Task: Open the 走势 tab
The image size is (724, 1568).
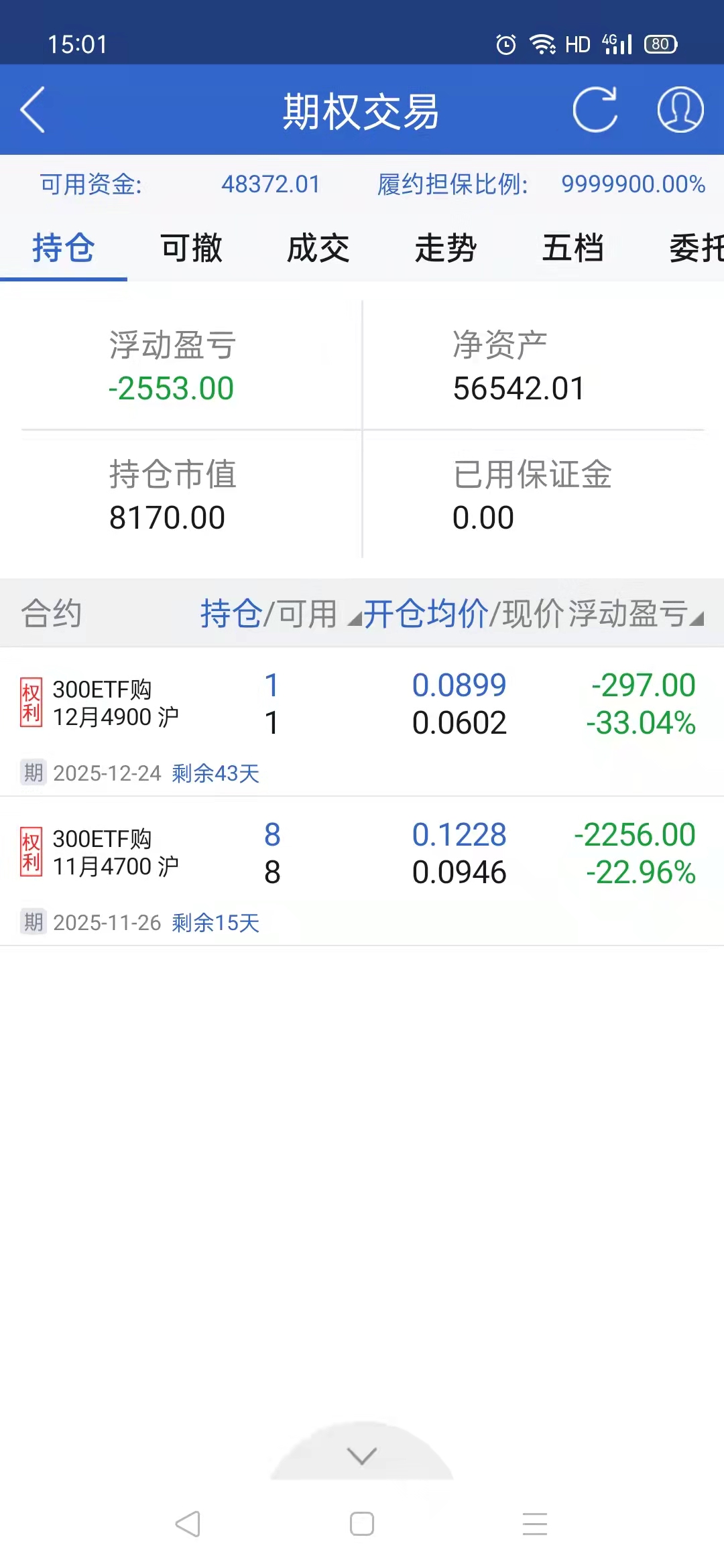Action: click(446, 249)
